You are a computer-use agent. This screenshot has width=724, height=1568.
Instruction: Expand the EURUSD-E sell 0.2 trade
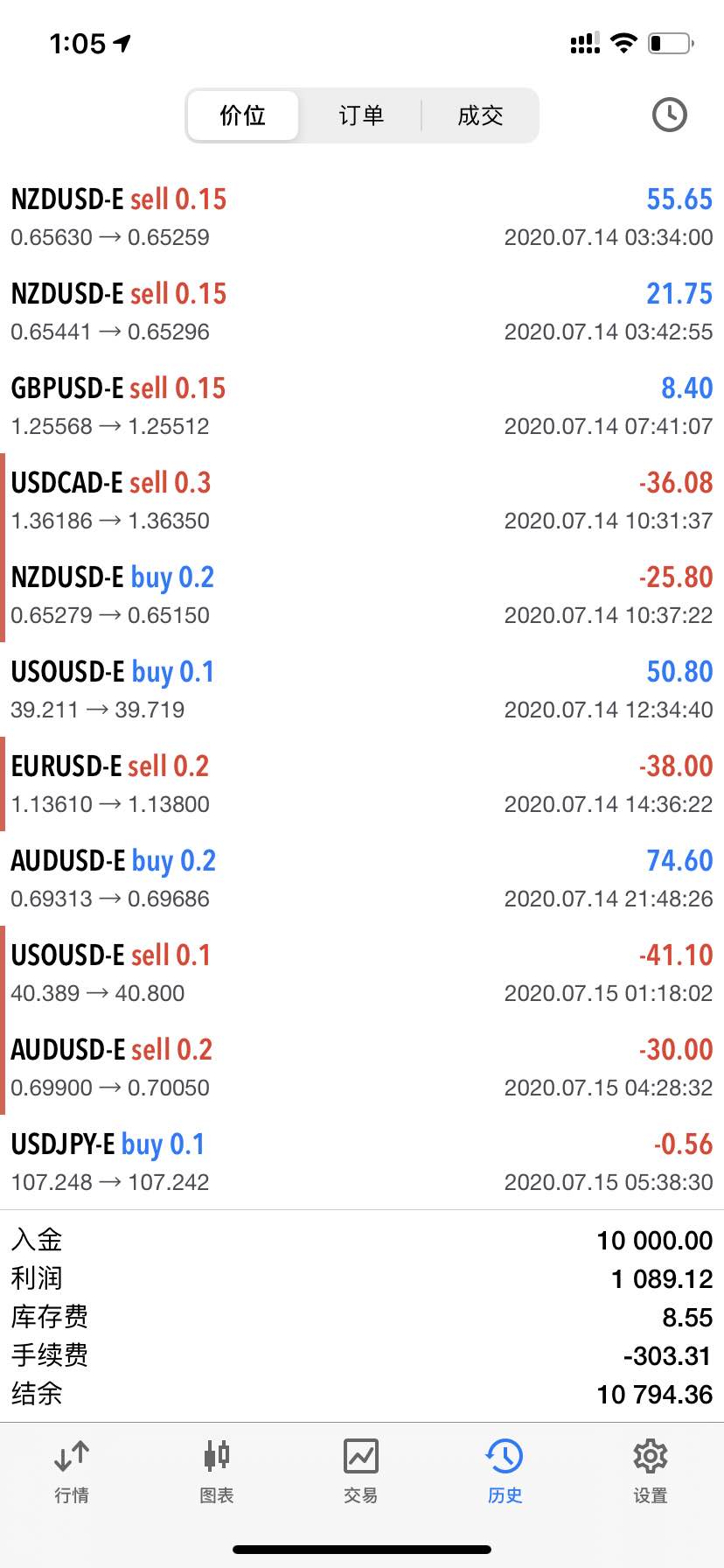[x=362, y=784]
